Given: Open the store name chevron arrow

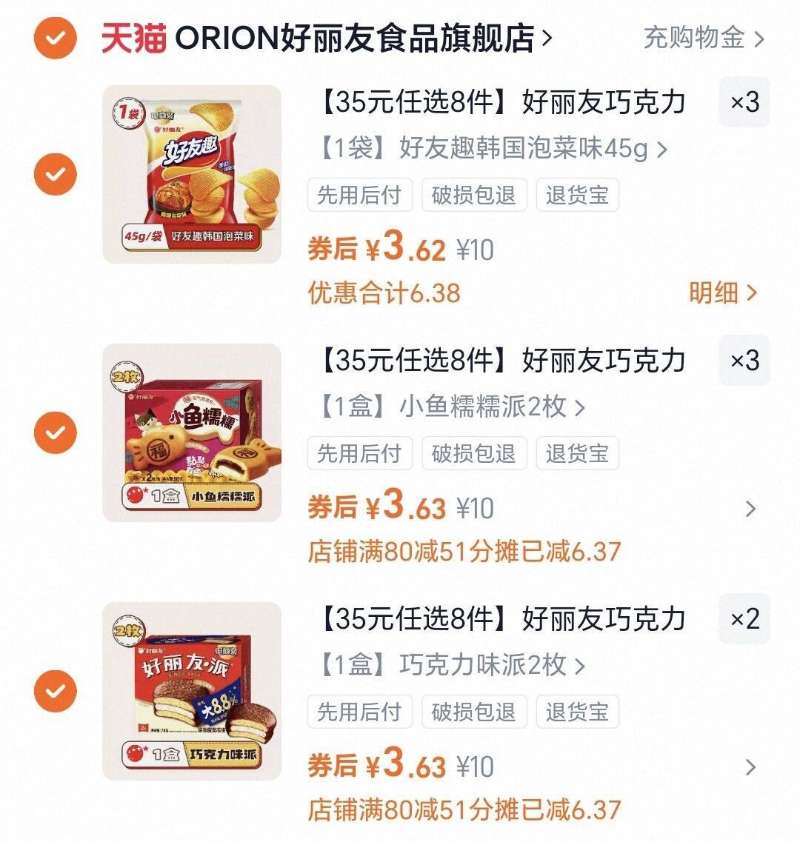Looking at the screenshot, I should click(x=546, y=36).
